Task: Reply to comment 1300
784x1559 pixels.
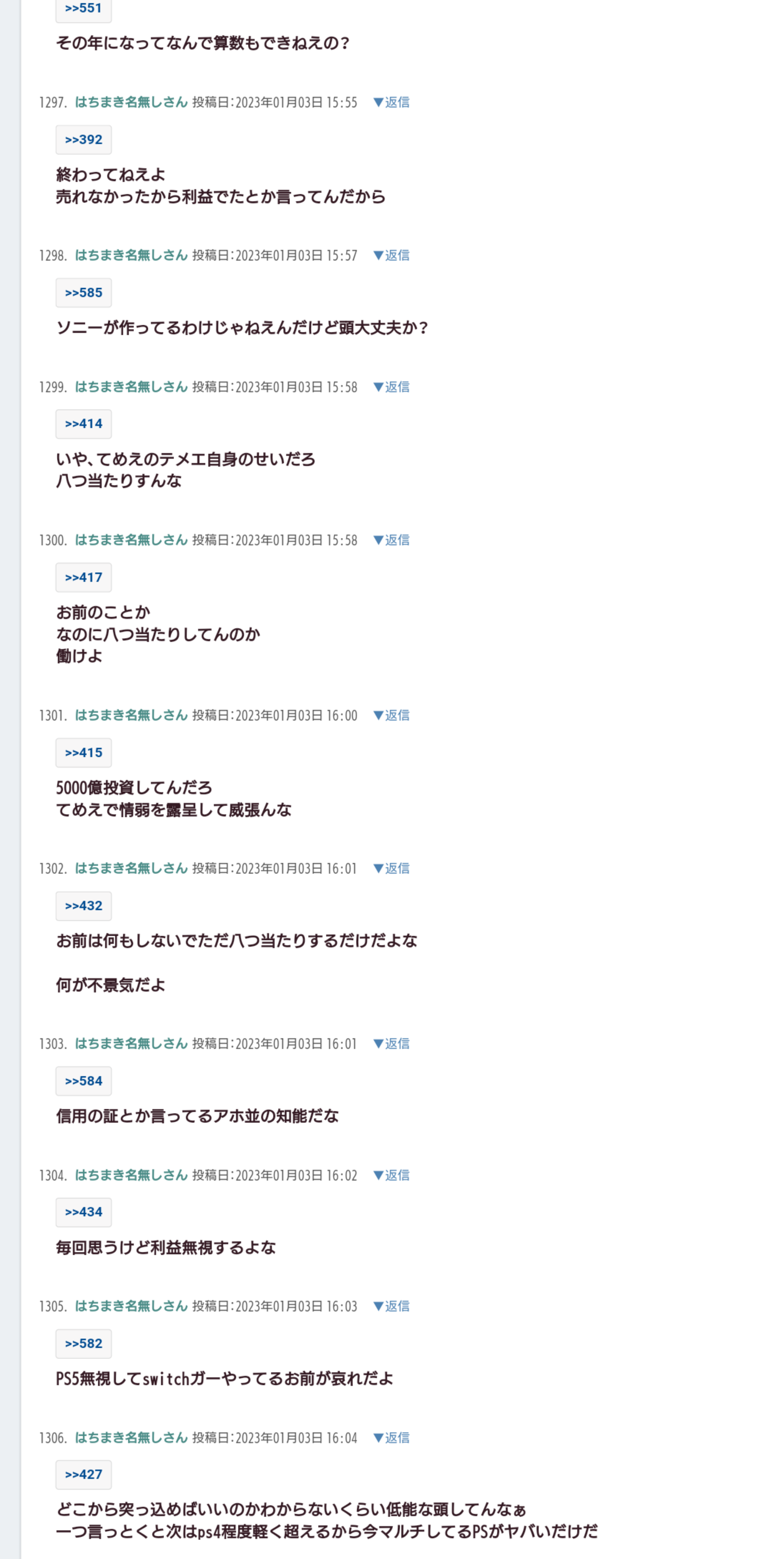Action: 391,540
